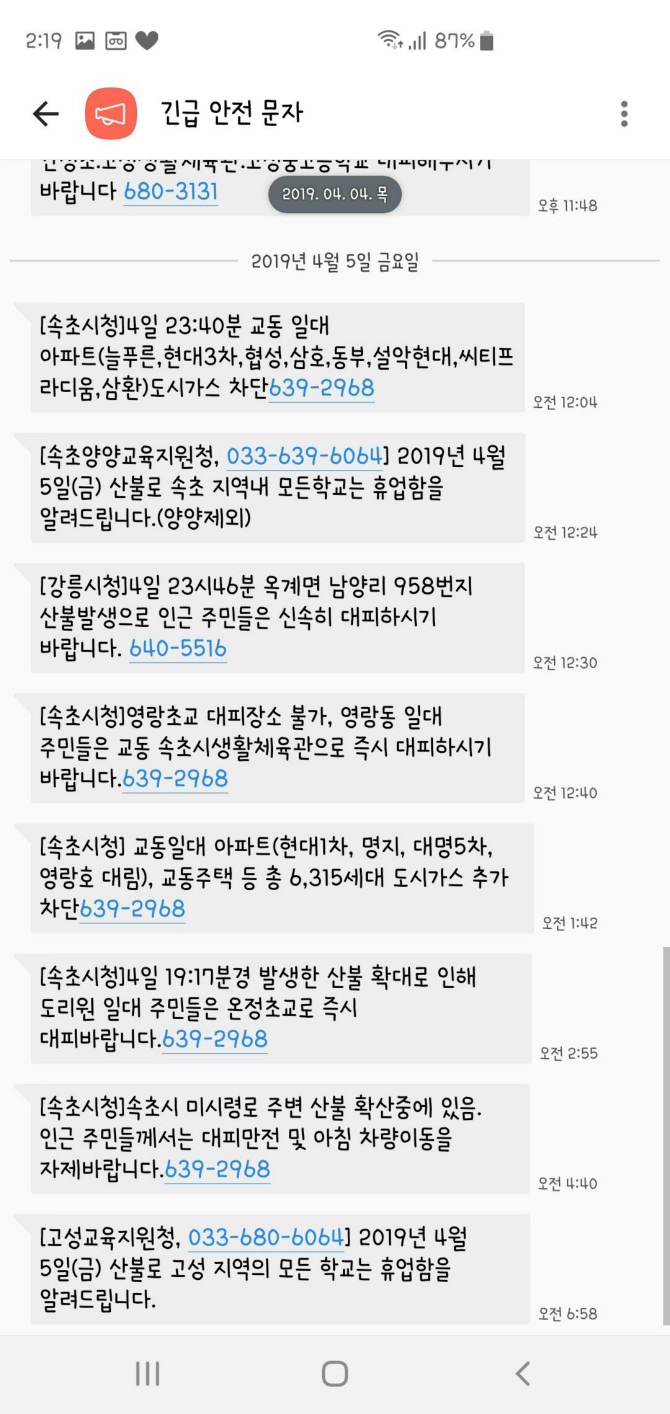Call the 680-3131 number link
This screenshot has width=670, height=1414.
coord(171,191)
